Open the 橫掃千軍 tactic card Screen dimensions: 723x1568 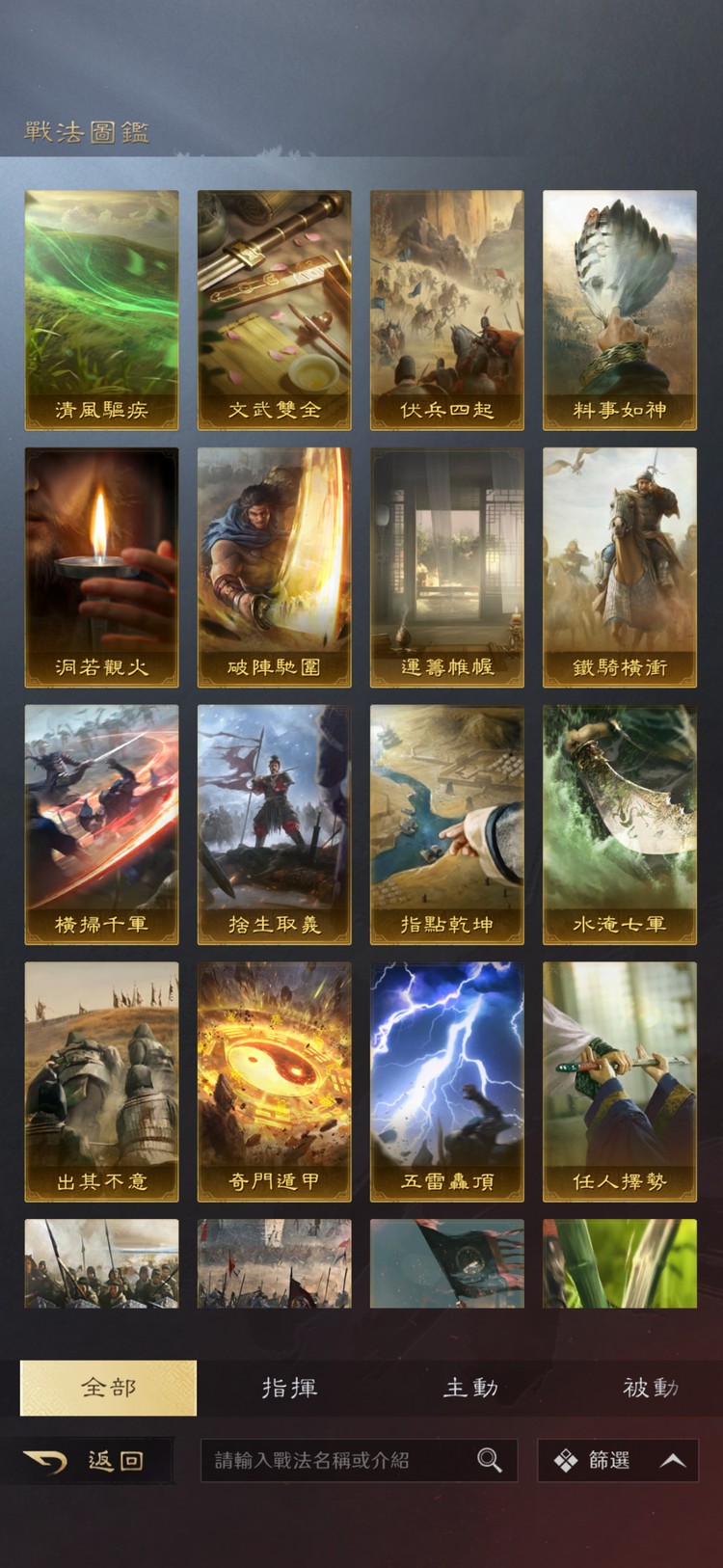[x=101, y=825]
